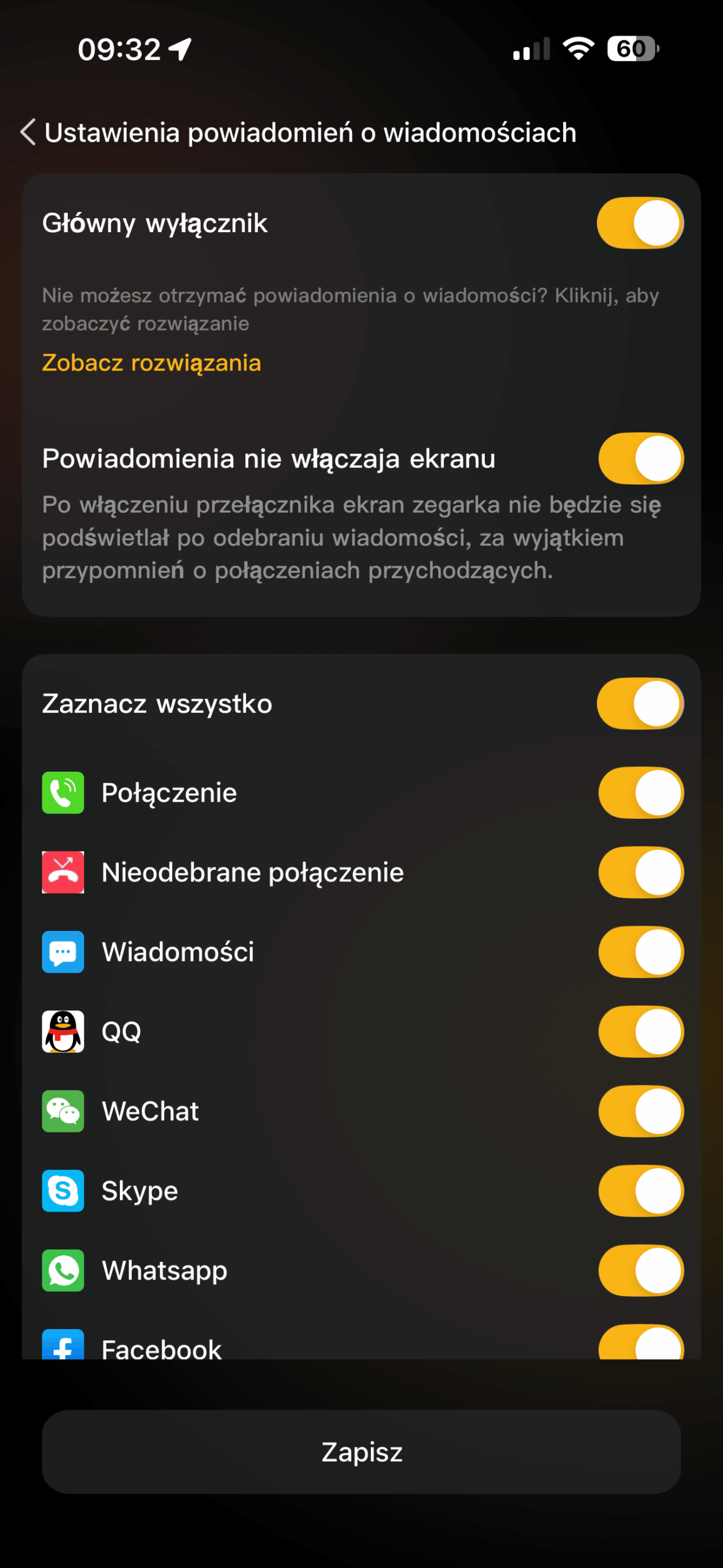The width and height of the screenshot is (723, 1568).
Task: Disable Połączenie notifications
Action: 640,793
